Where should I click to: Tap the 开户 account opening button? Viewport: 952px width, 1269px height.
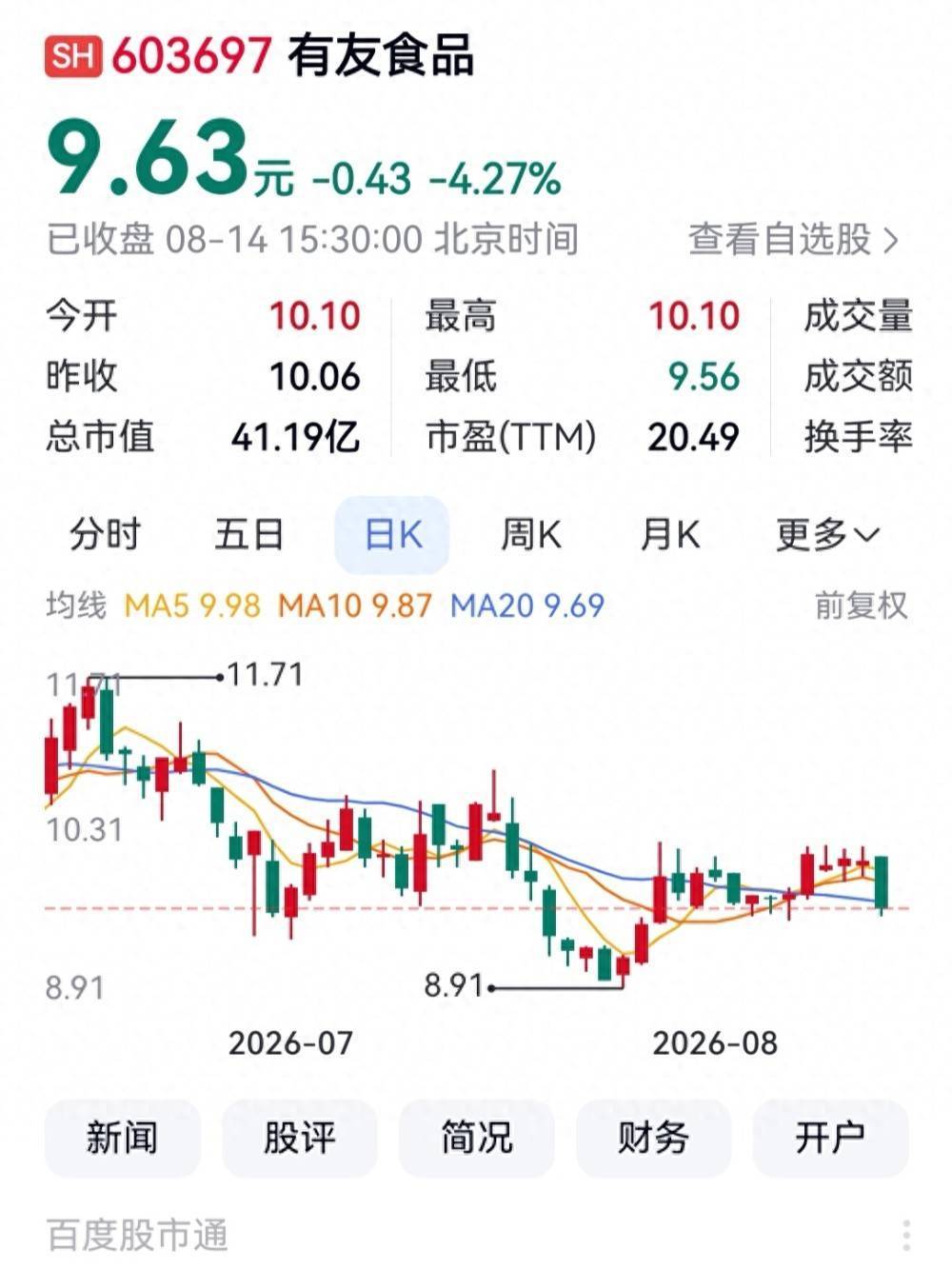click(830, 1138)
